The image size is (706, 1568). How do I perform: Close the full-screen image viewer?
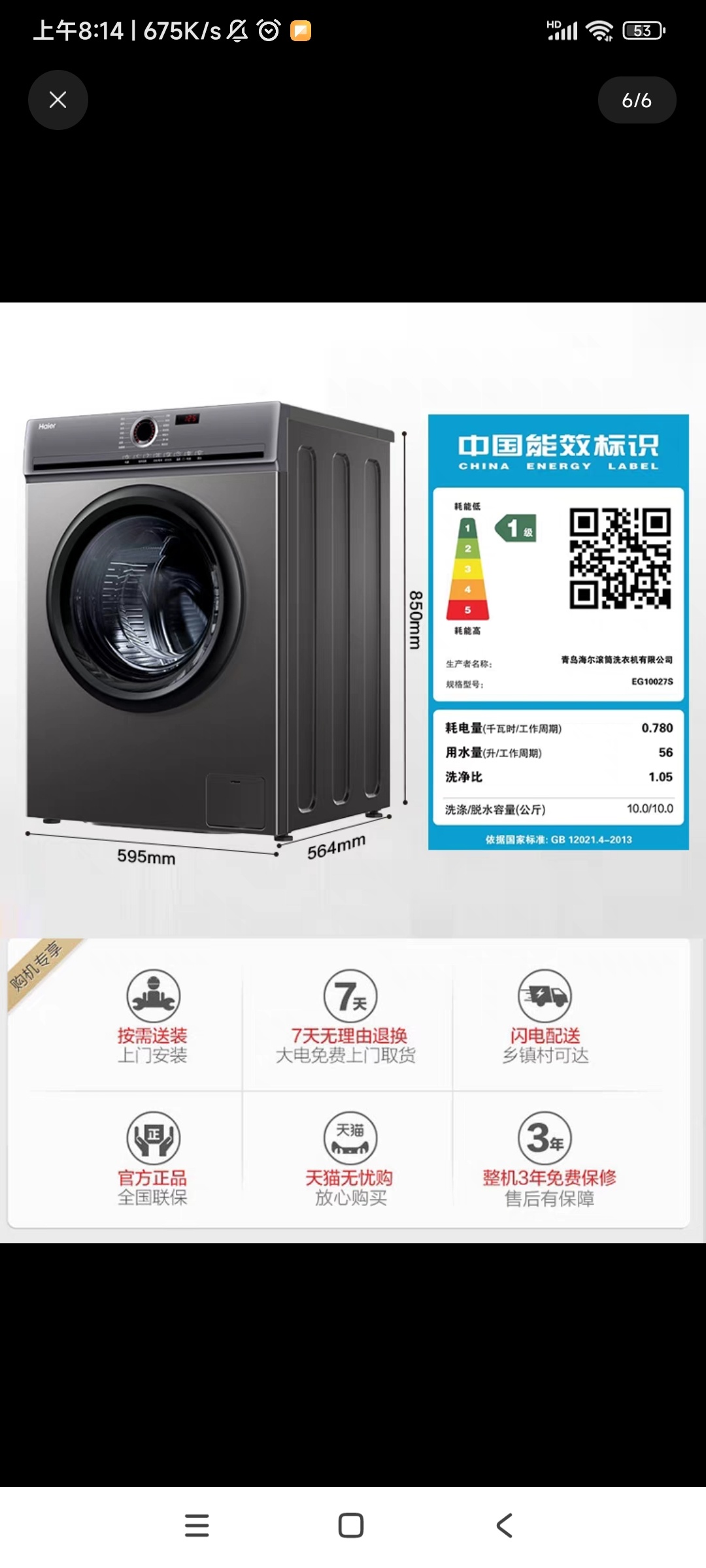(x=58, y=100)
